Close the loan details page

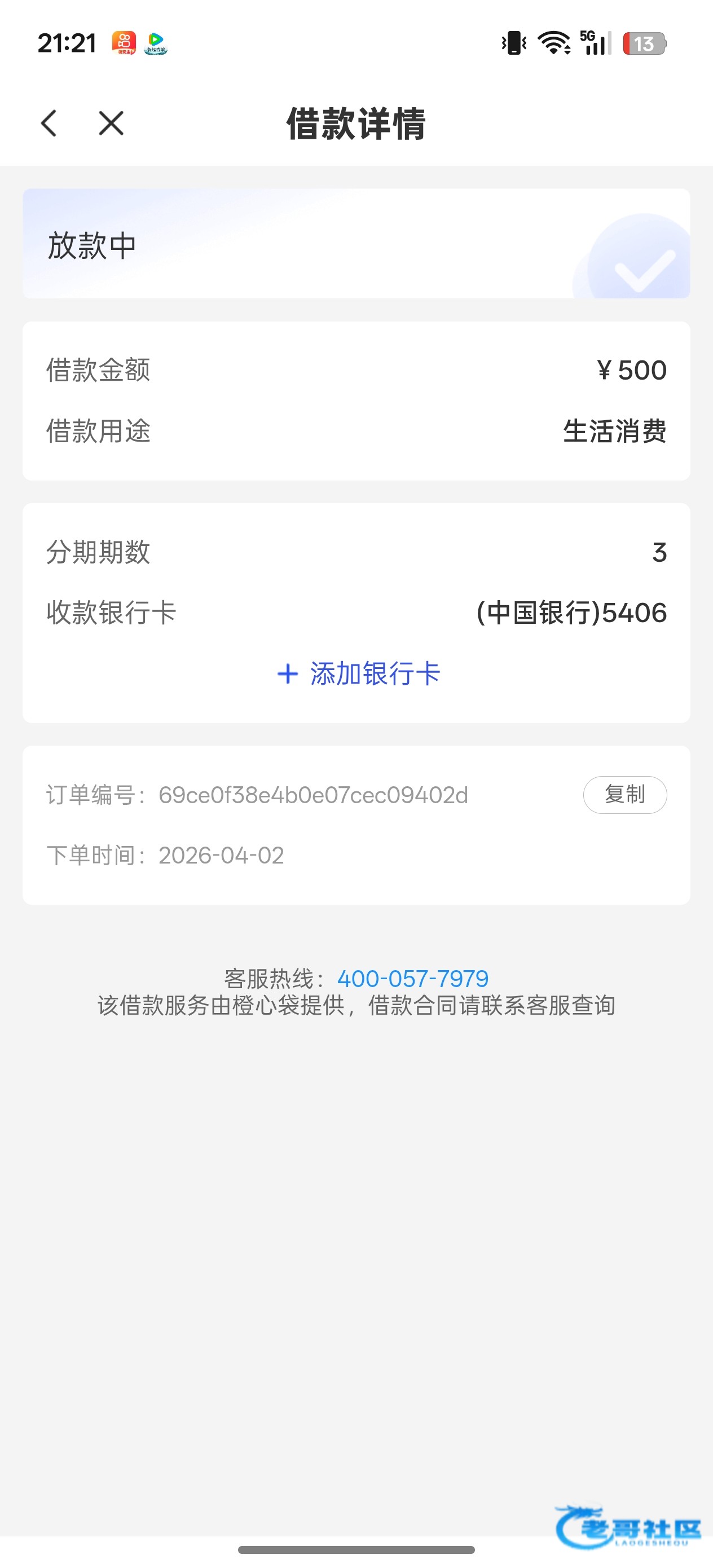(x=111, y=124)
